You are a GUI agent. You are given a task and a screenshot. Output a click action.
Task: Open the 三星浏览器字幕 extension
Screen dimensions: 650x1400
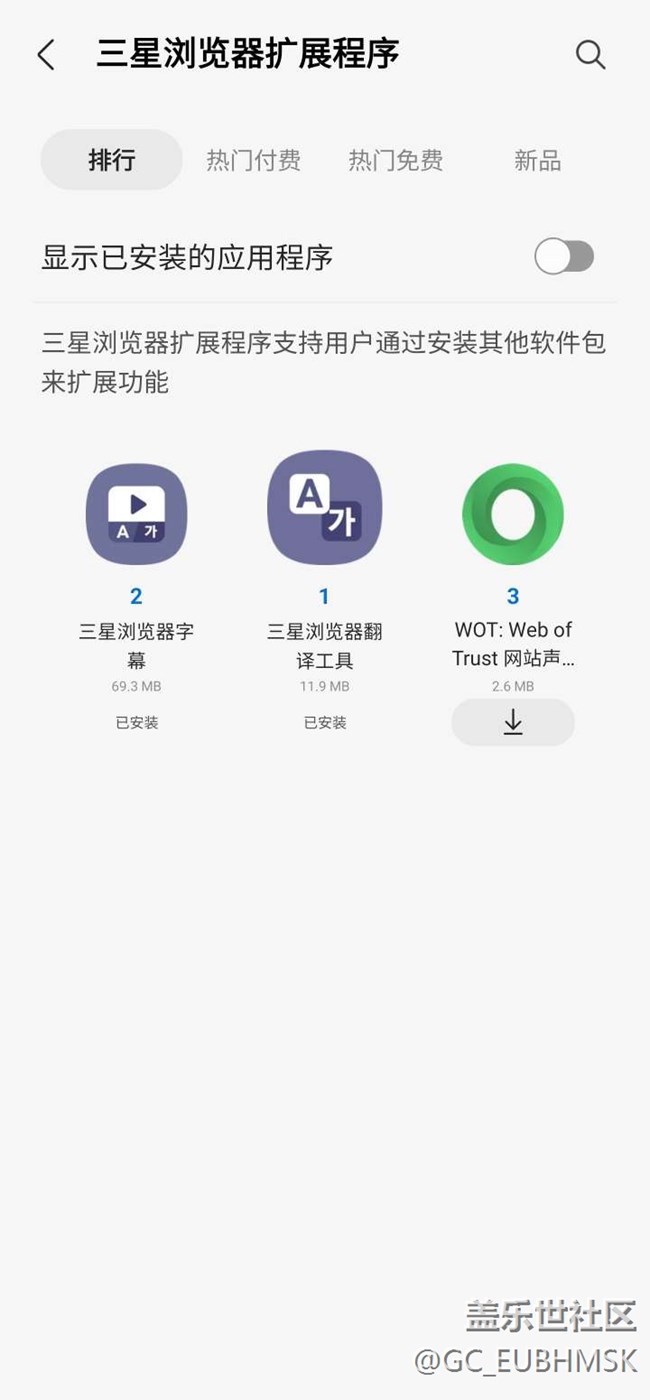click(x=136, y=514)
